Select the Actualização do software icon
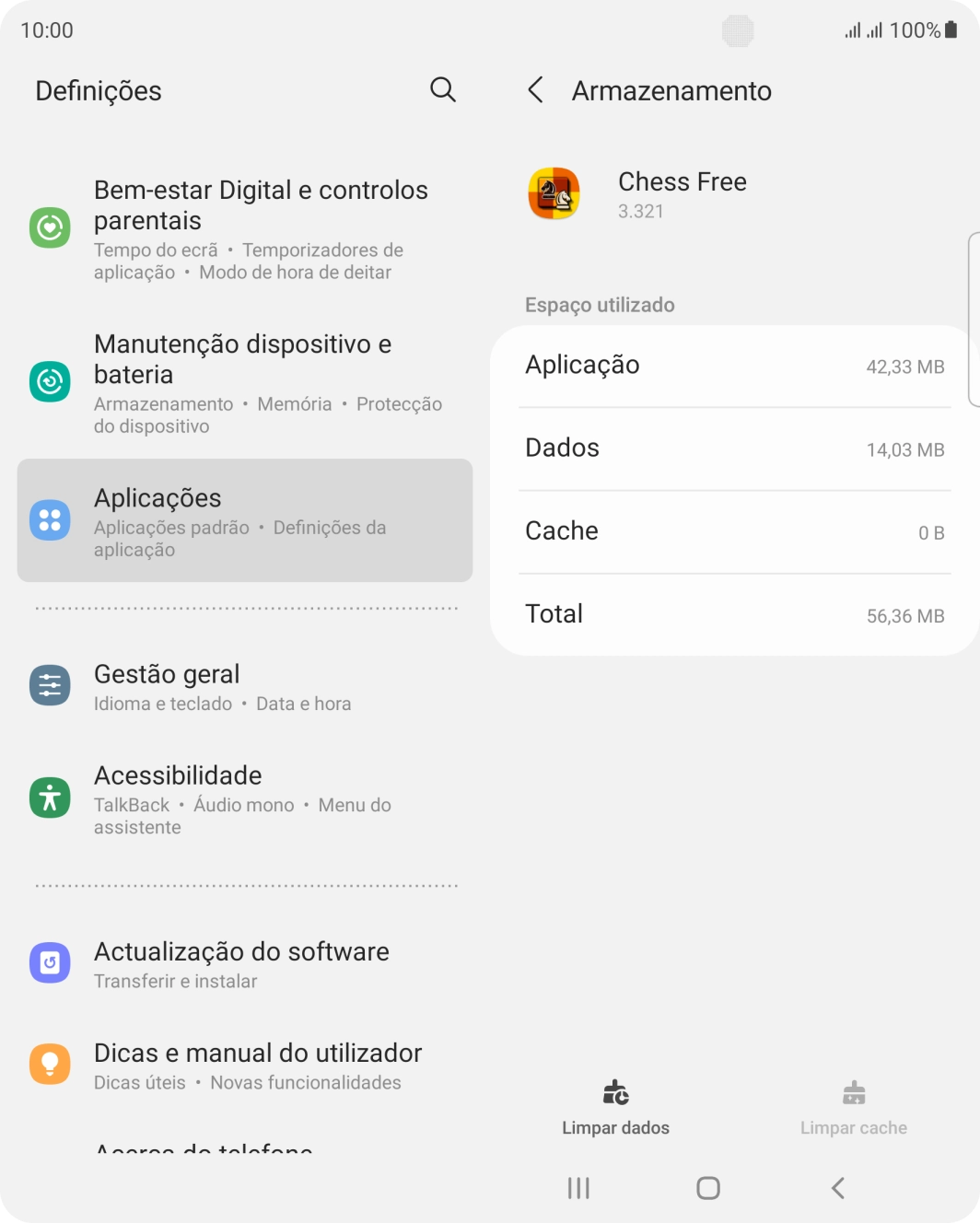The width and height of the screenshot is (980, 1223). click(x=50, y=962)
